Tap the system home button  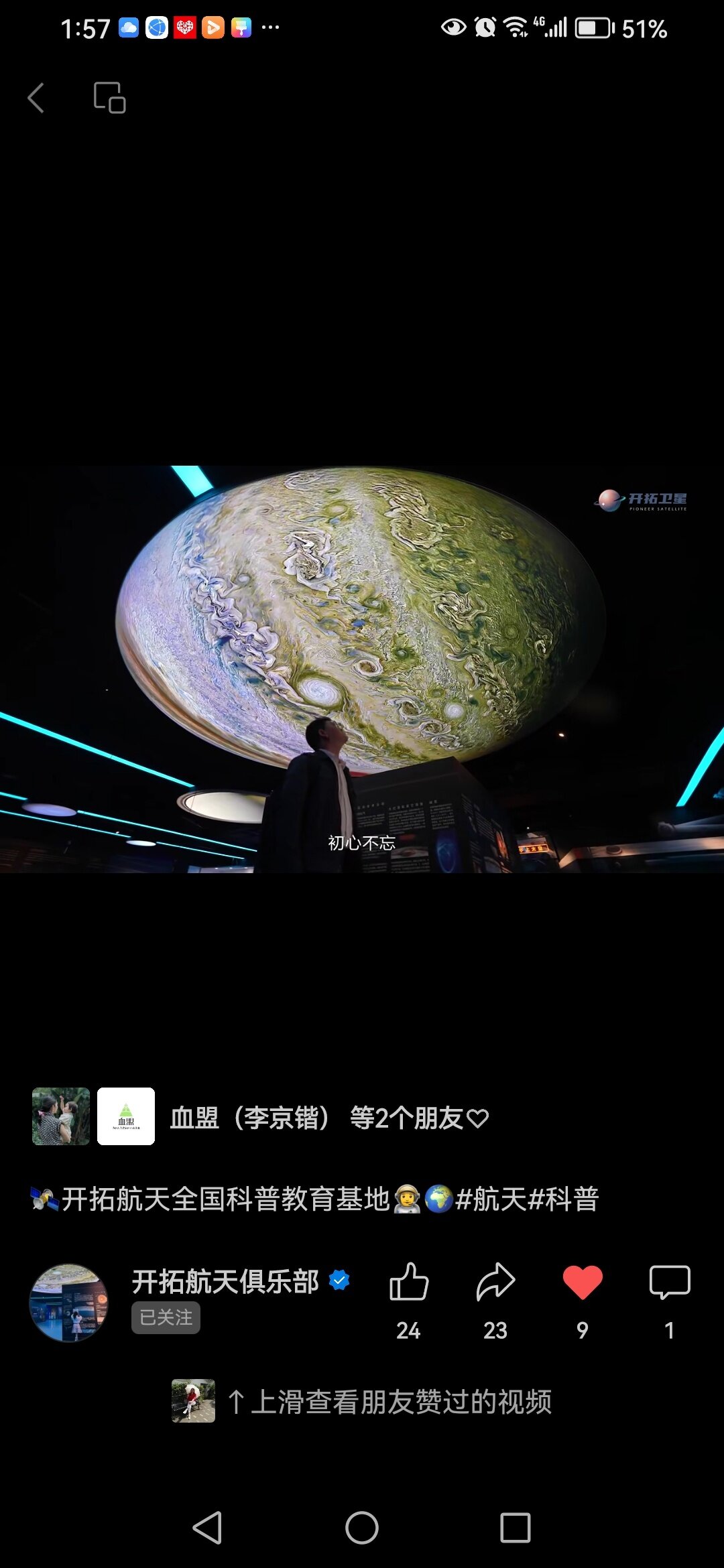click(362, 1528)
